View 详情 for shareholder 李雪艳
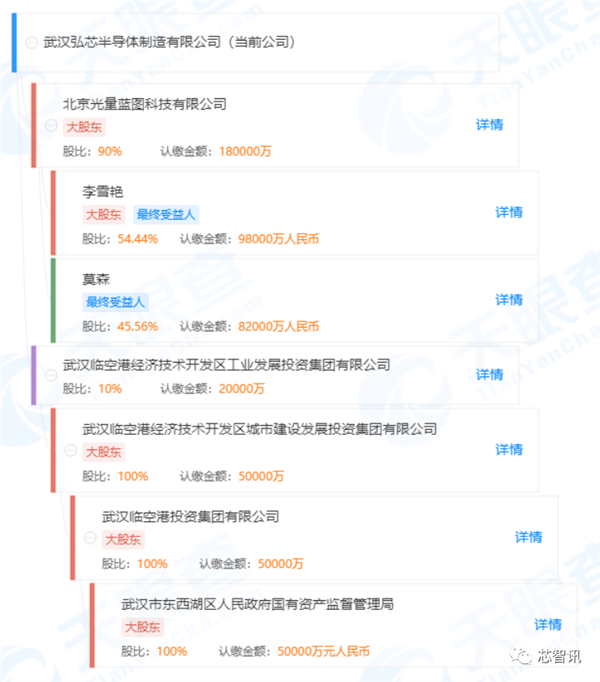Viewport: 600px width, 682px height. (x=509, y=212)
